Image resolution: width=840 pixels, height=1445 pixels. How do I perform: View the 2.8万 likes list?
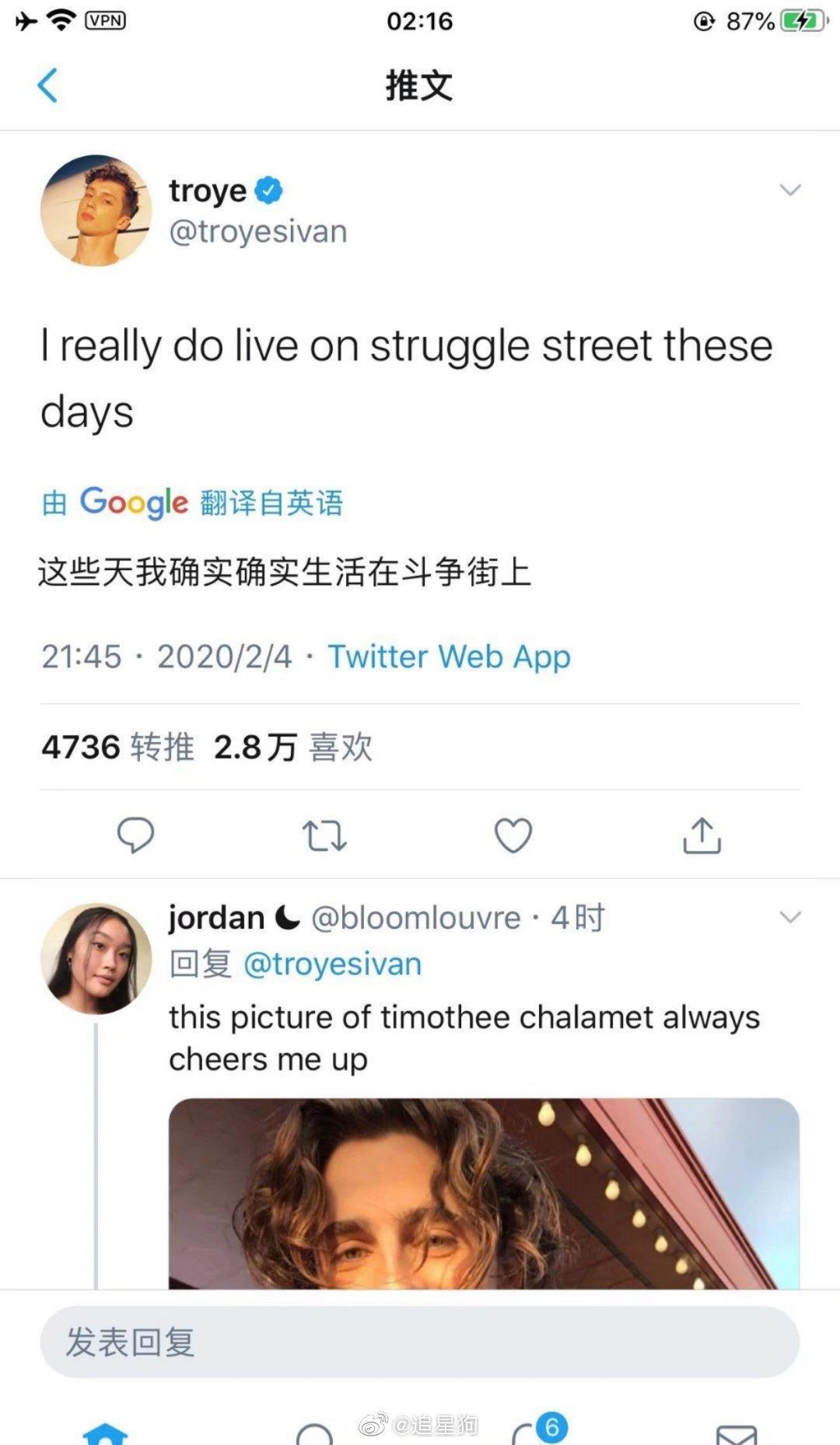(x=293, y=747)
